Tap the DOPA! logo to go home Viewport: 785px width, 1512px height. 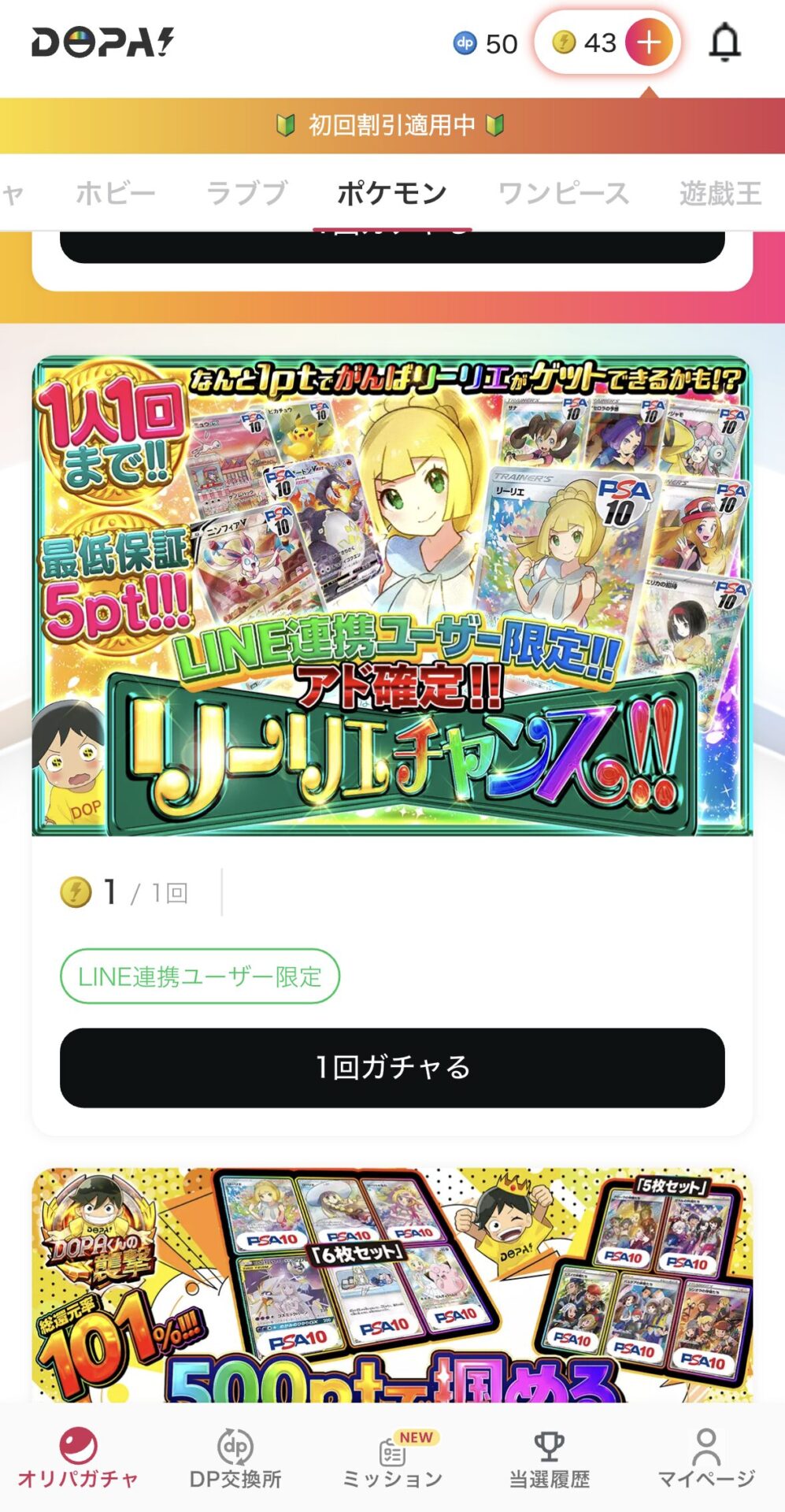pos(102,43)
